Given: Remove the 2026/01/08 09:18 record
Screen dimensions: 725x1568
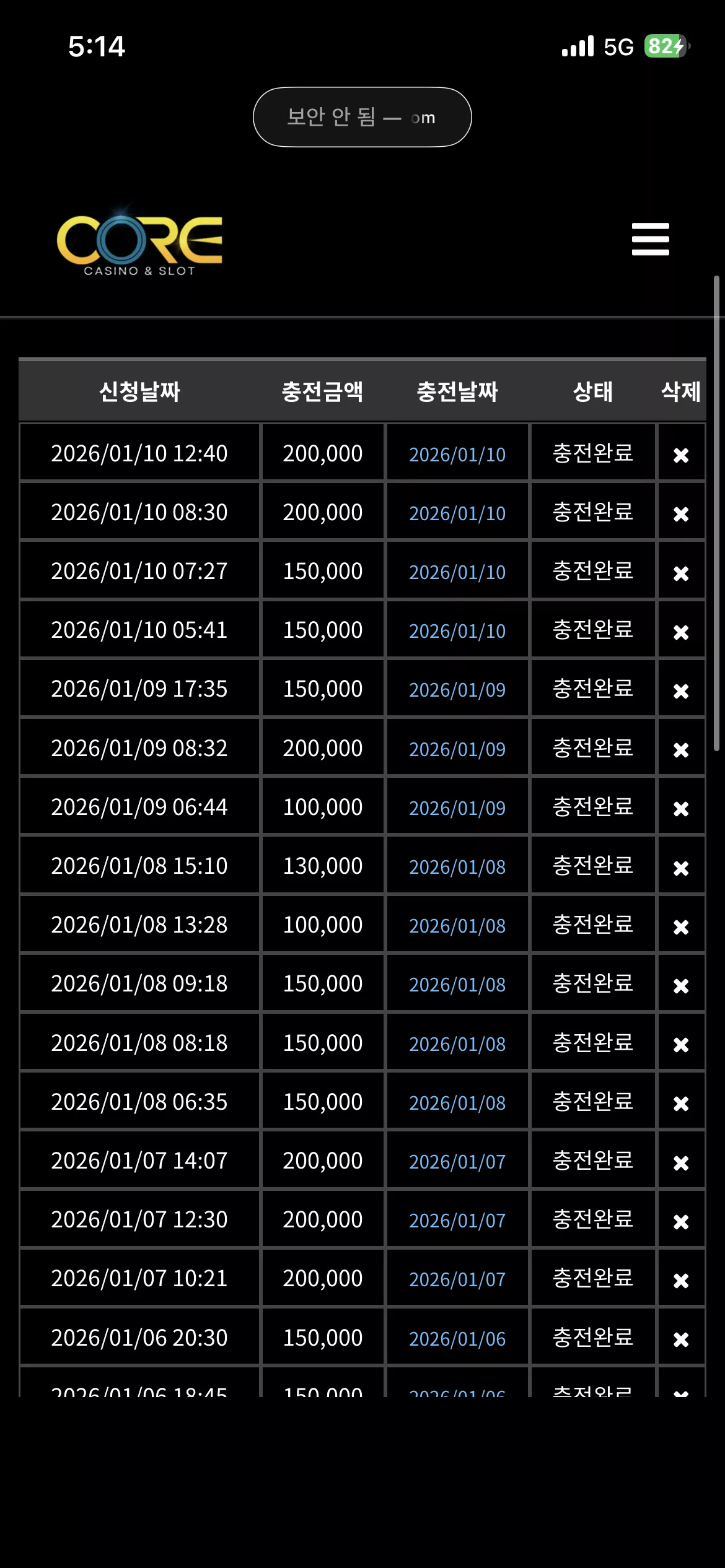Looking at the screenshot, I should click(681, 986).
